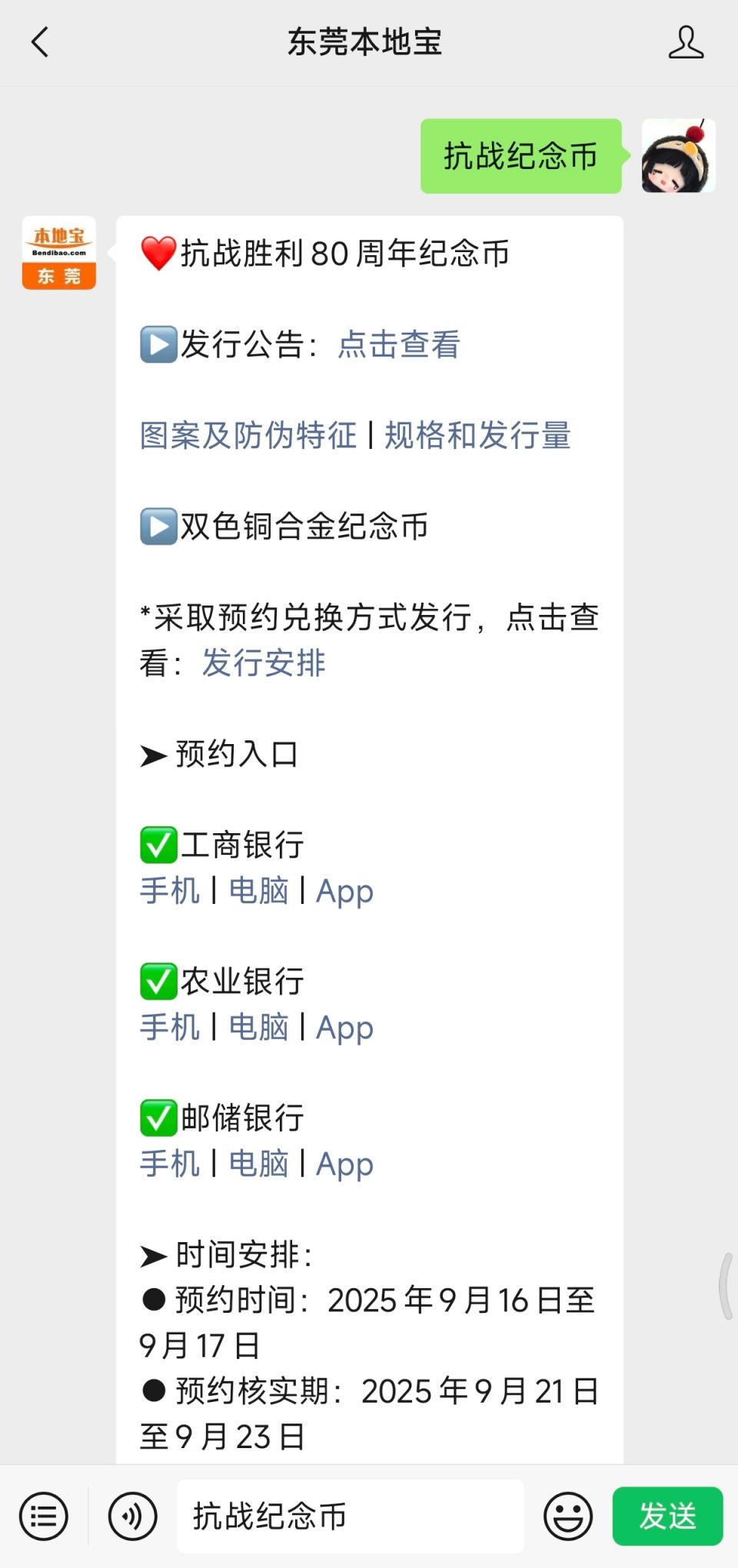Open 工商银行 电脑 booking link
This screenshot has height=1568, width=738.
(x=258, y=891)
